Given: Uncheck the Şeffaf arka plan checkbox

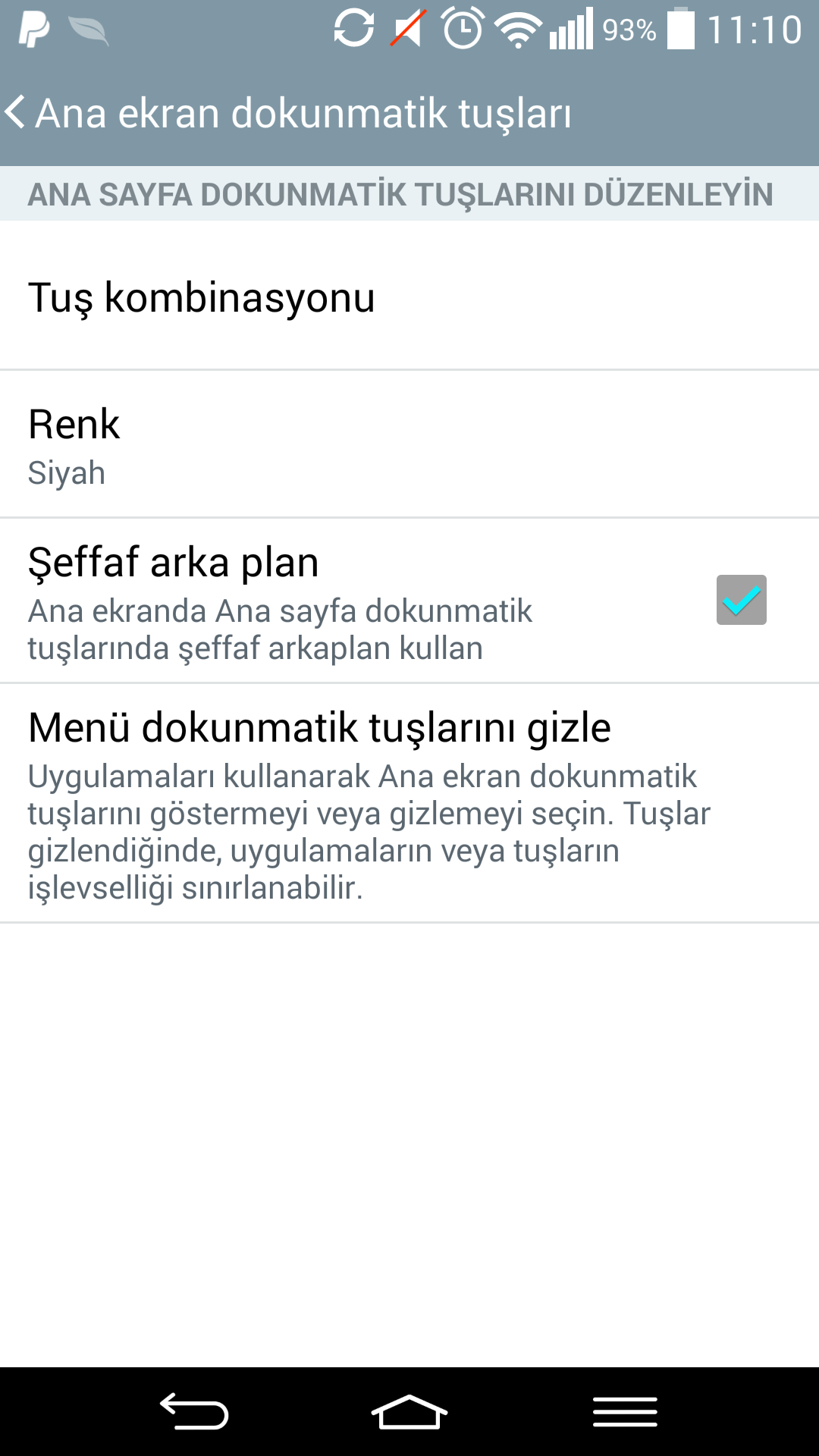Looking at the screenshot, I should 741,600.
